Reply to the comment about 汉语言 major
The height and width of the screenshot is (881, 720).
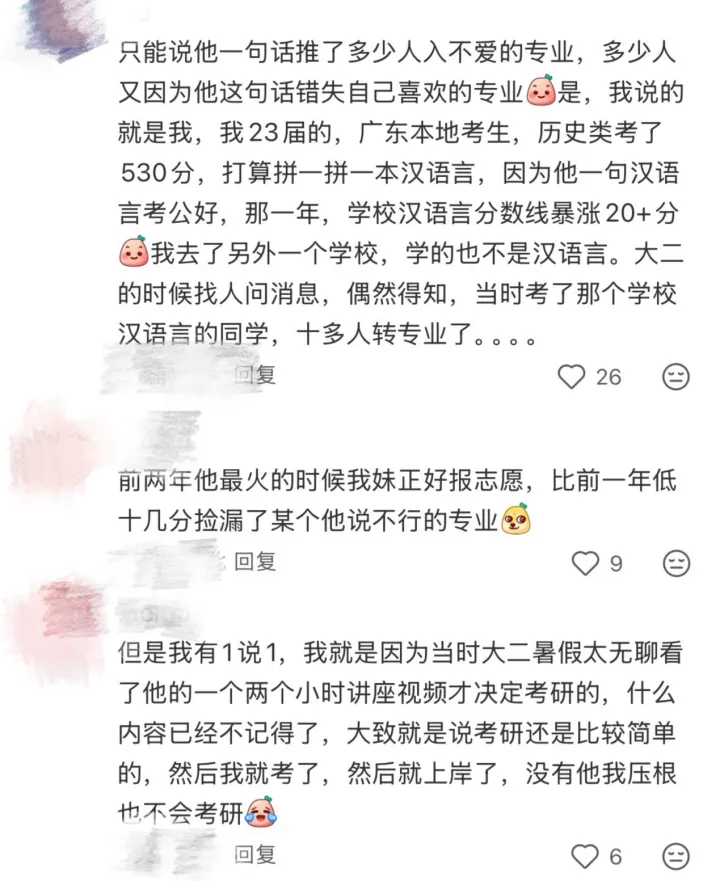pyautogui.click(x=254, y=375)
